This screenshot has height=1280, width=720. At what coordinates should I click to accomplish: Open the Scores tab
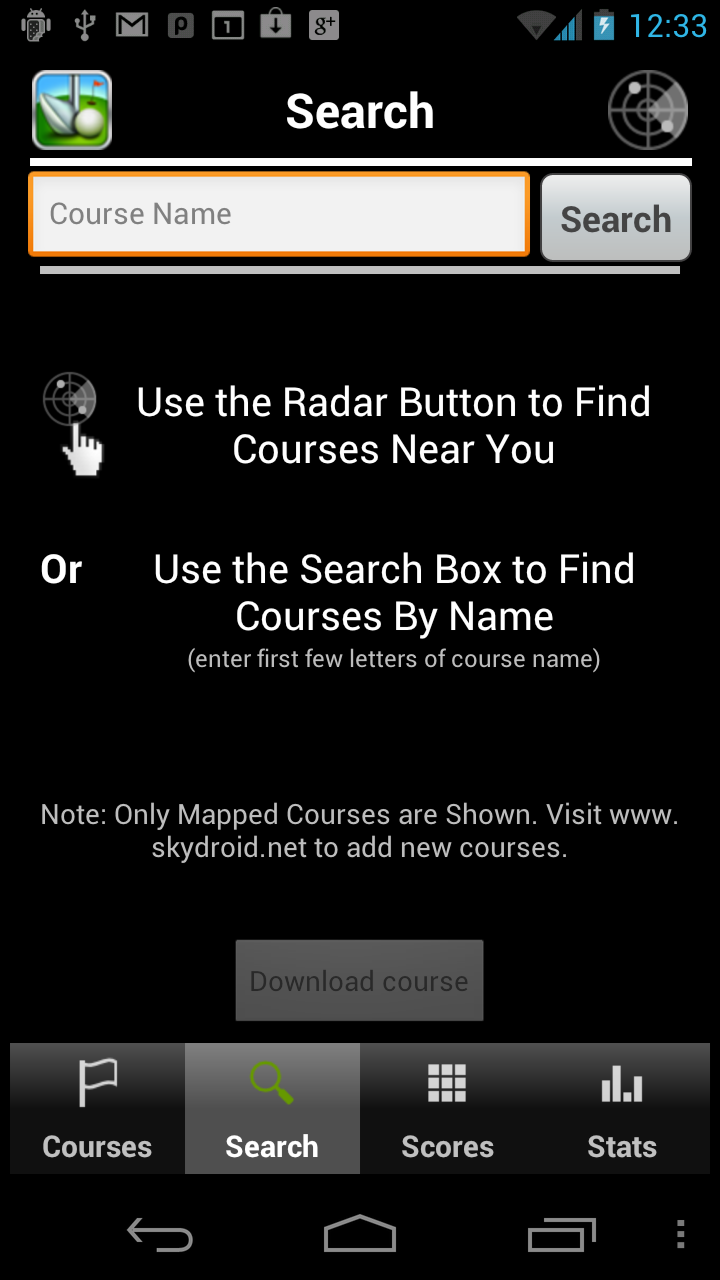pyautogui.click(x=447, y=1108)
